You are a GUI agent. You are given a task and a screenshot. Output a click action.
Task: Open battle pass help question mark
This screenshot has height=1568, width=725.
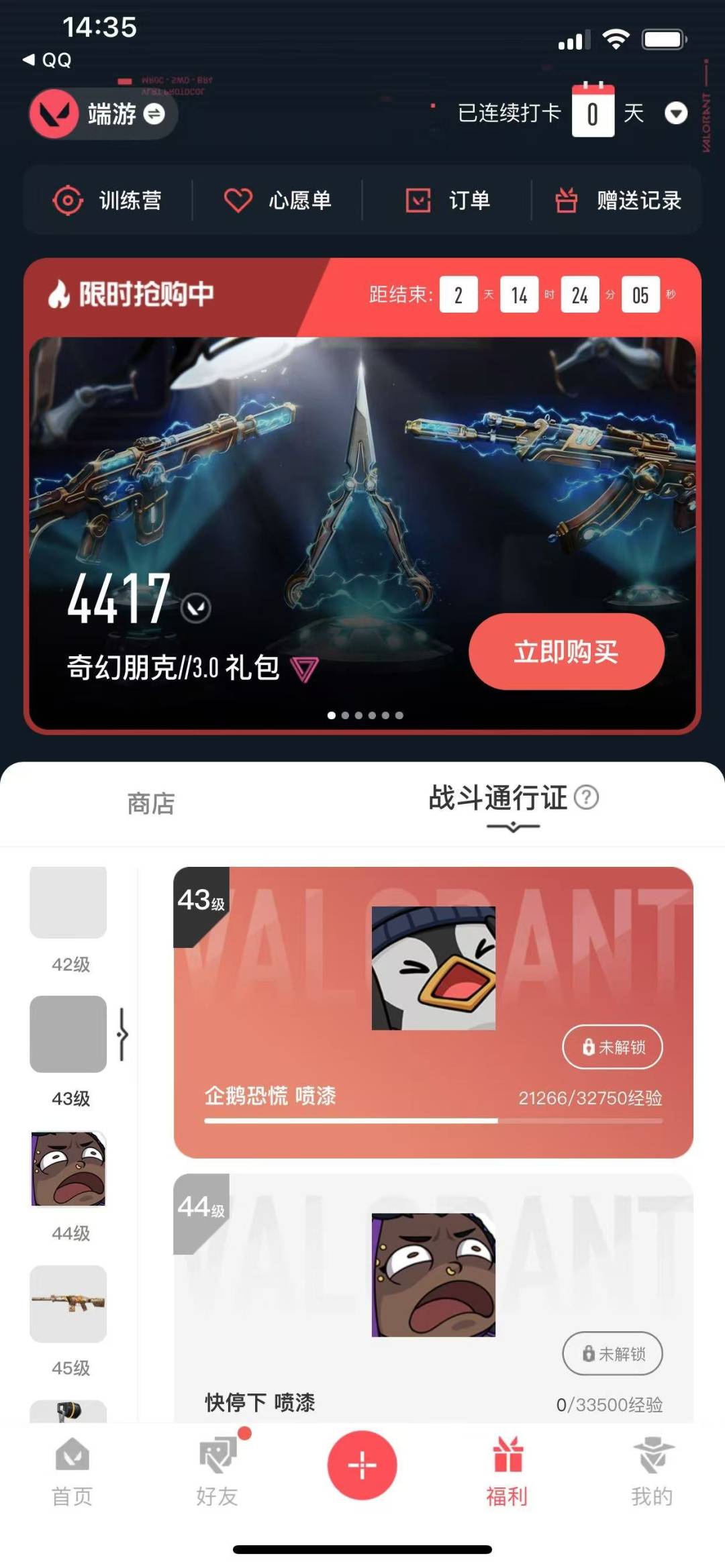click(587, 797)
